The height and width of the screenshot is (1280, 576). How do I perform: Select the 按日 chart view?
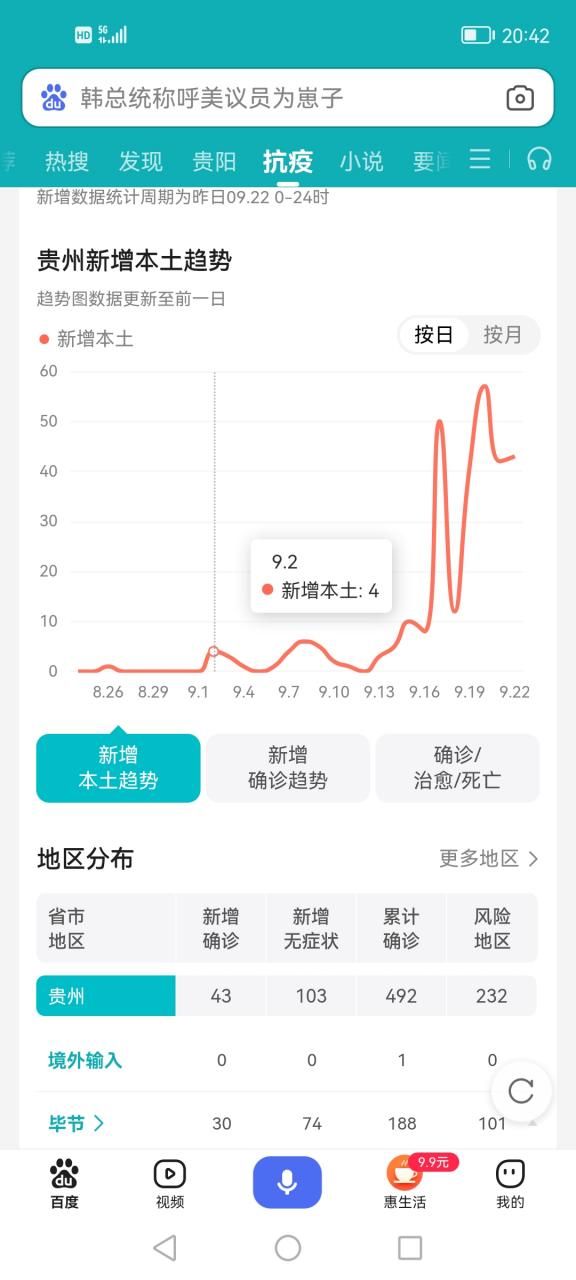pos(434,335)
